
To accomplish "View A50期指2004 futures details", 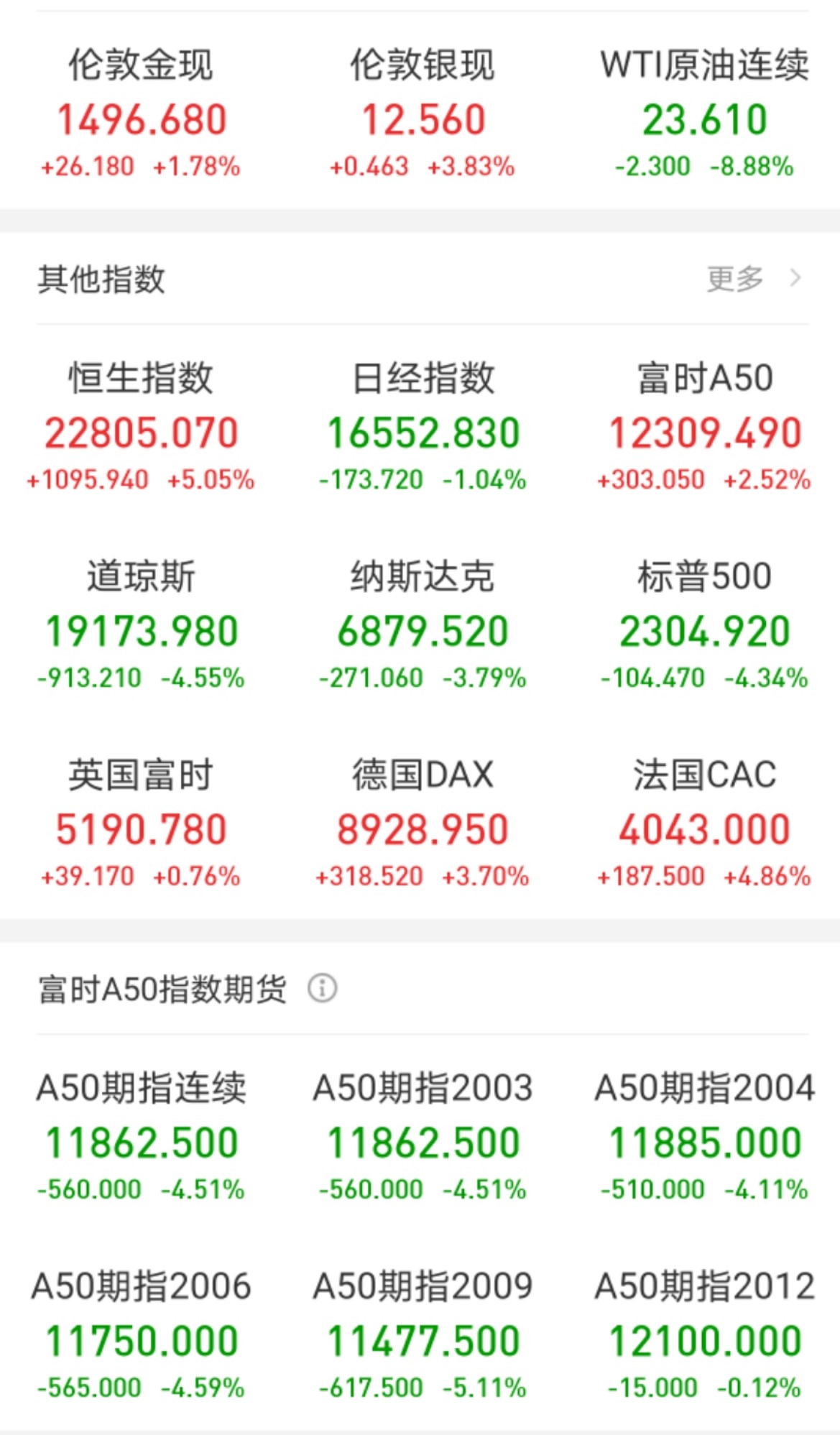I will coord(704,1139).
